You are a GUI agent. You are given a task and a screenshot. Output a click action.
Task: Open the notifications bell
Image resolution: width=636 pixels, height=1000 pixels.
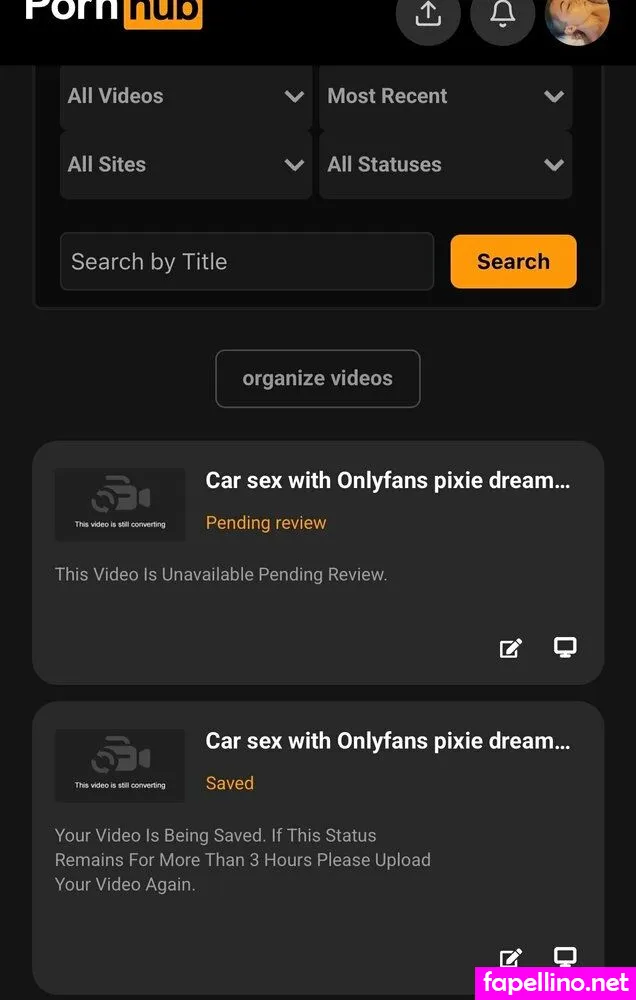tap(503, 14)
